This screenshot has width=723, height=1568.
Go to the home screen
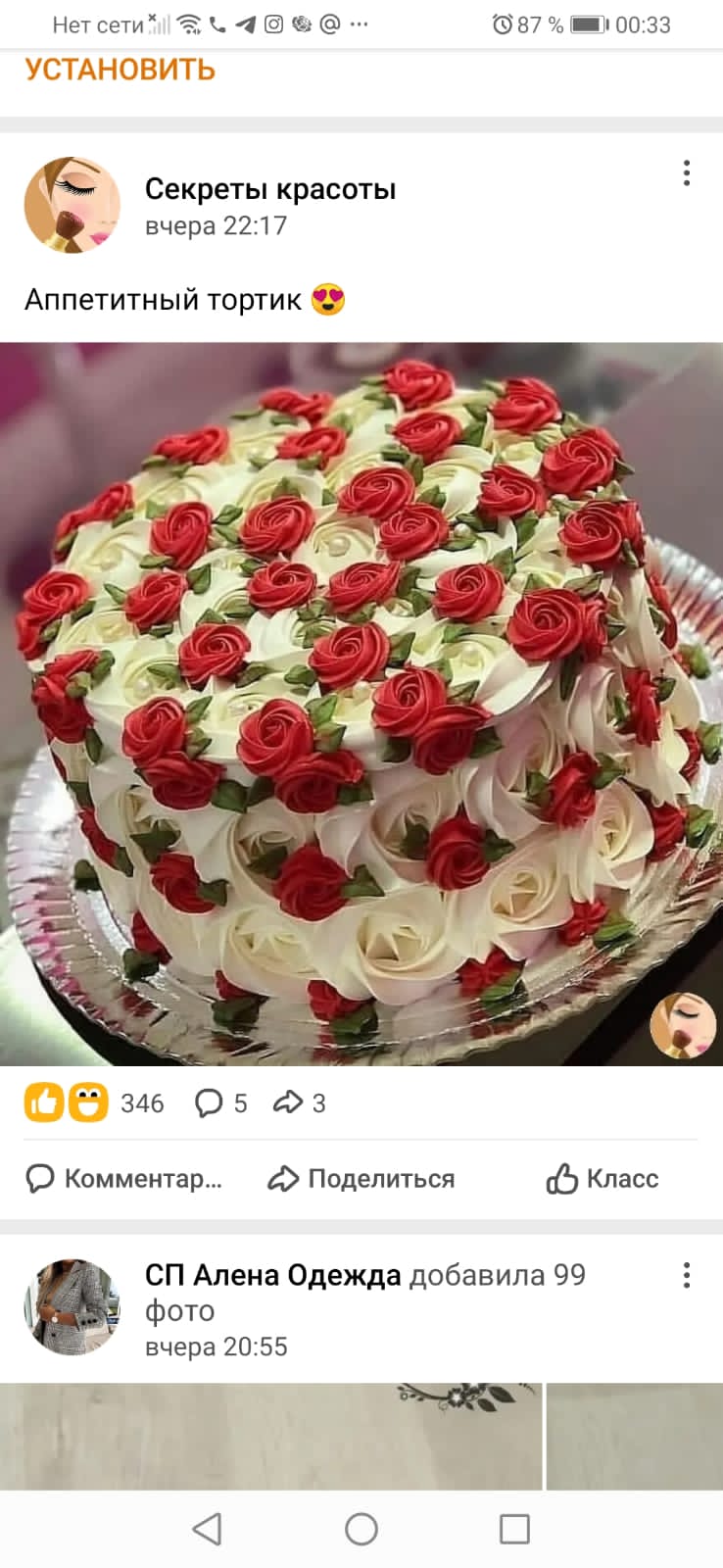click(x=361, y=1529)
